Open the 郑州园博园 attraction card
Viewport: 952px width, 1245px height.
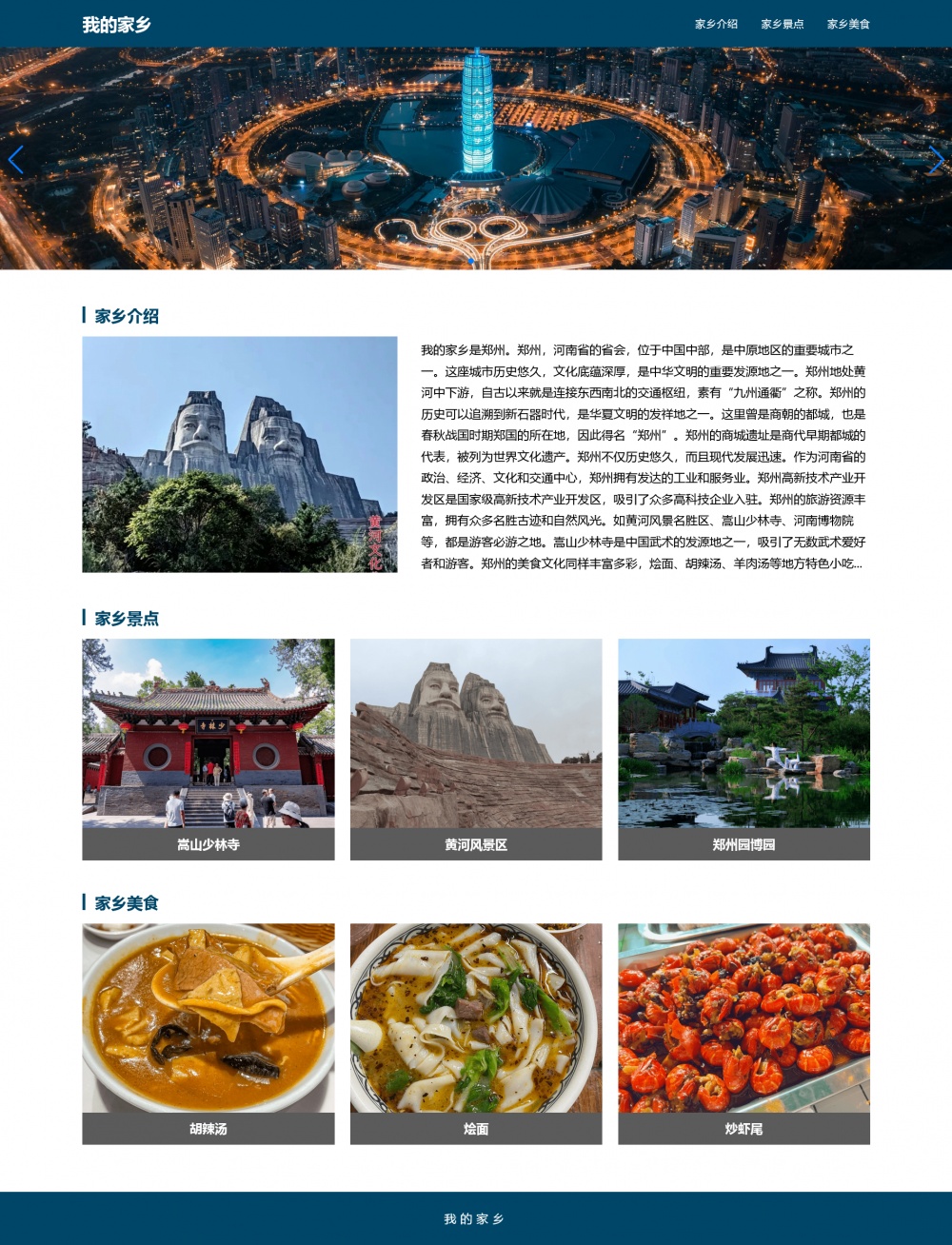pos(744,749)
